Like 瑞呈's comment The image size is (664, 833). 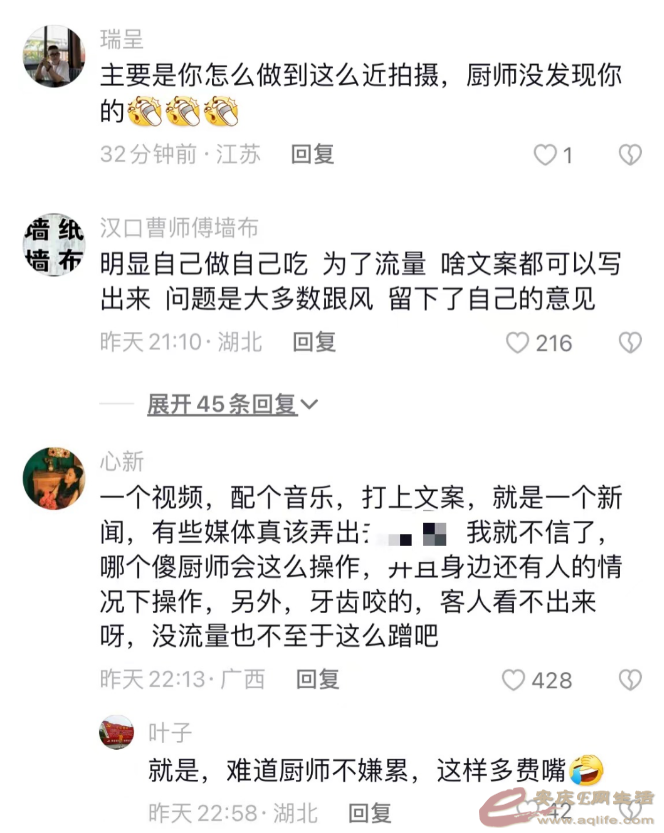(545, 155)
